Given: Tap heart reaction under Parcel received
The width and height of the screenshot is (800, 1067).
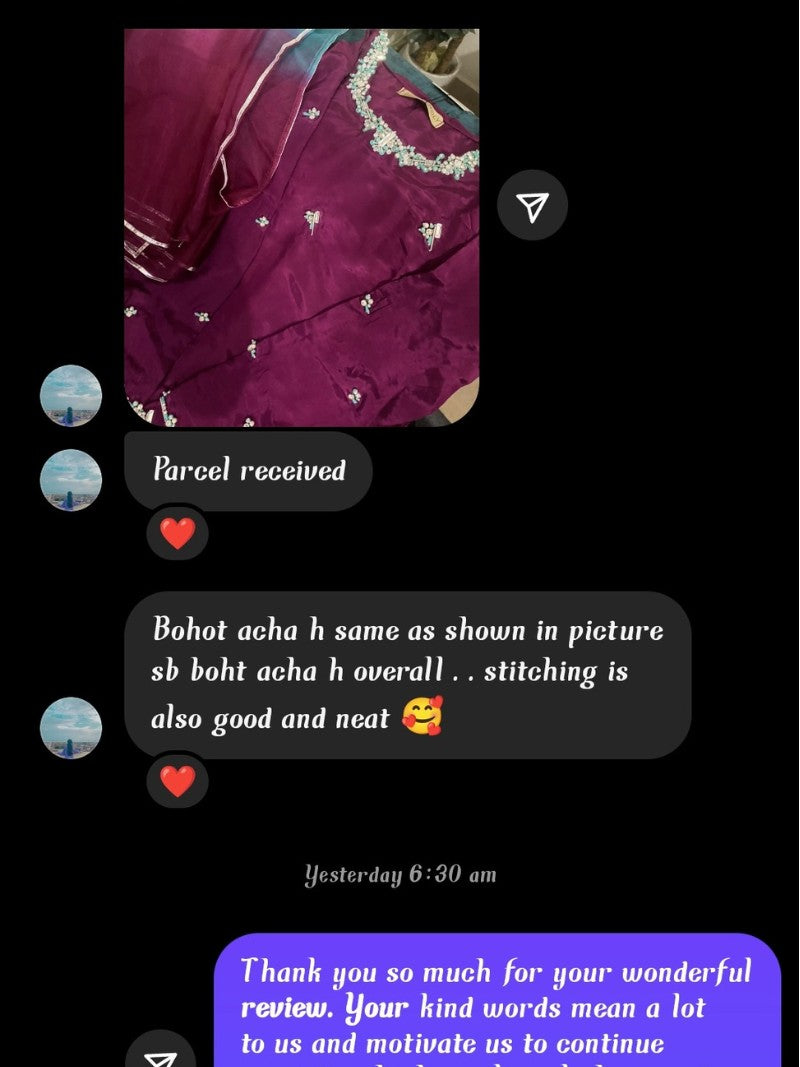Looking at the screenshot, I should [178, 534].
